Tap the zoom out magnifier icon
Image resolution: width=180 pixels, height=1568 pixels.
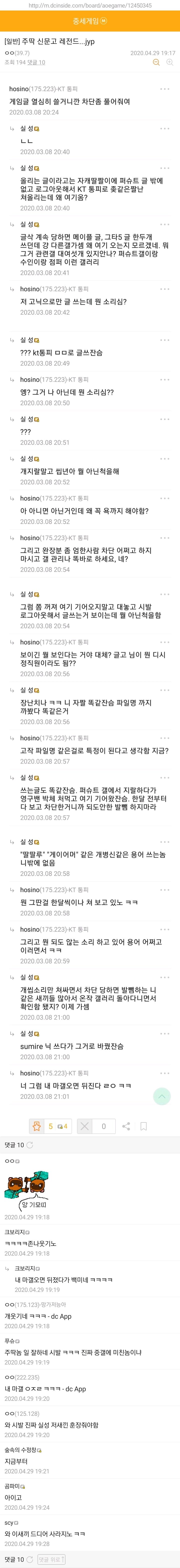point(156,62)
